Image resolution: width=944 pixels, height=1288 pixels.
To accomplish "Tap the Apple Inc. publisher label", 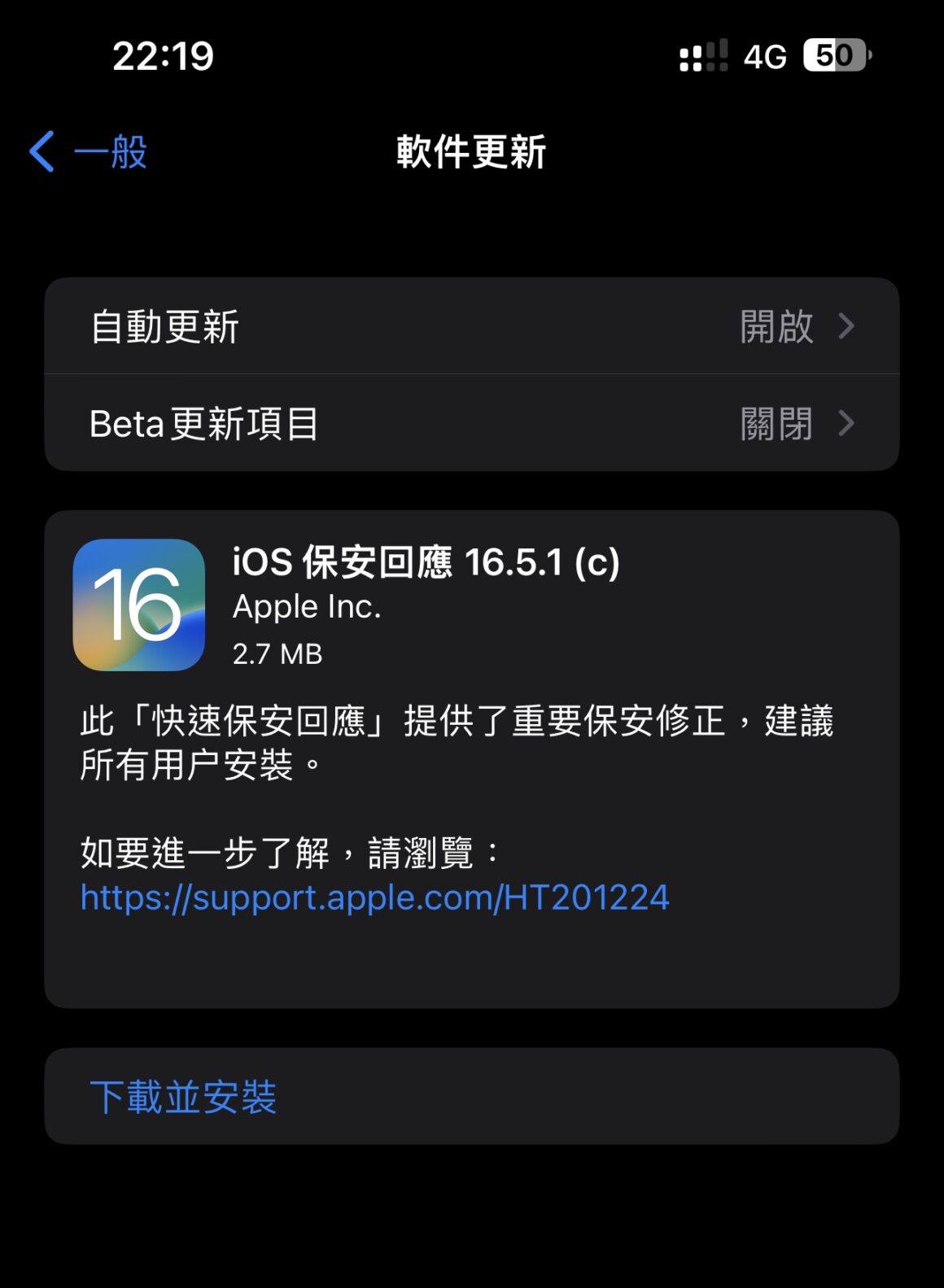I will pyautogui.click(x=308, y=606).
